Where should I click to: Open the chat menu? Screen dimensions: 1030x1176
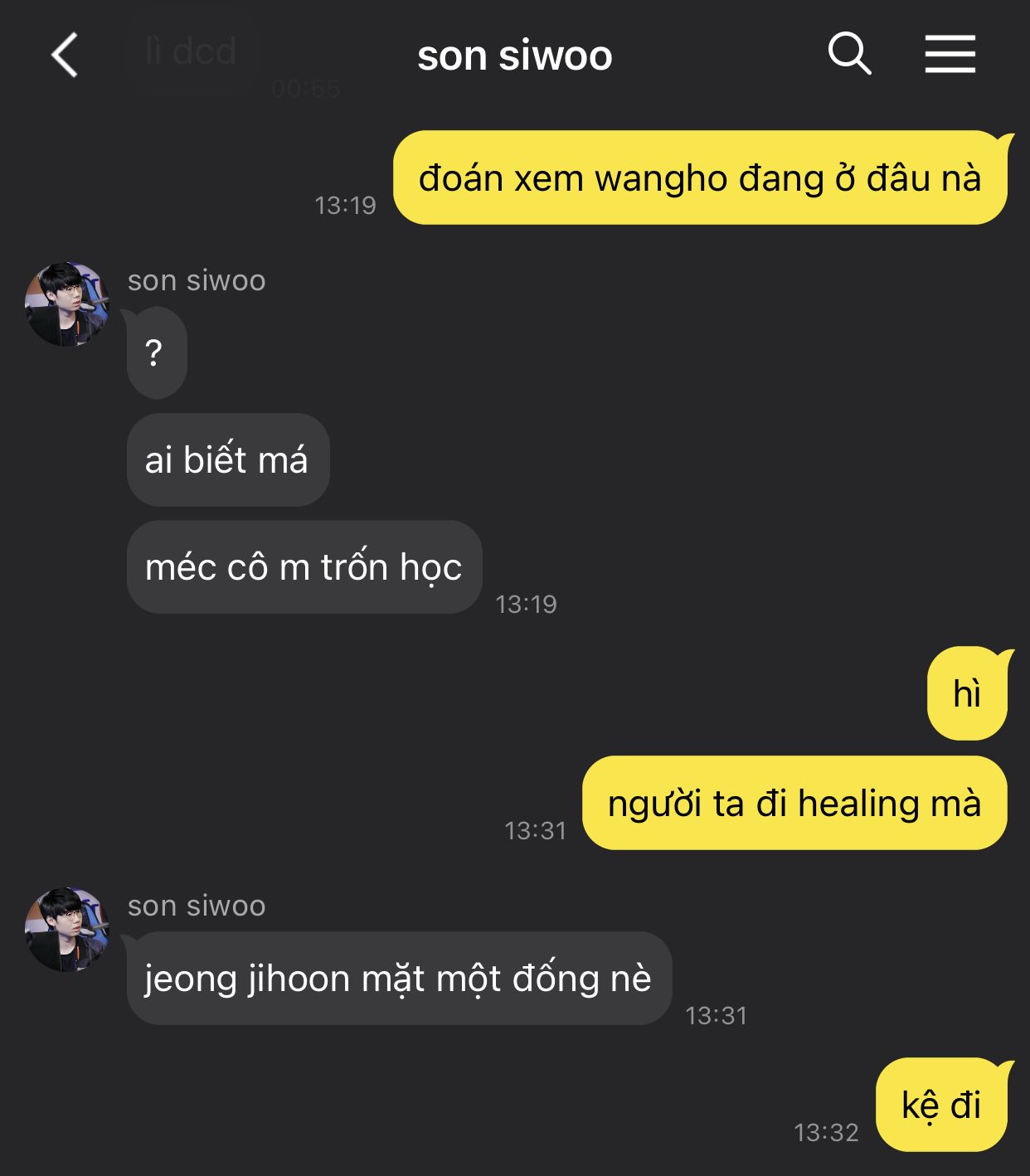pyautogui.click(x=950, y=55)
